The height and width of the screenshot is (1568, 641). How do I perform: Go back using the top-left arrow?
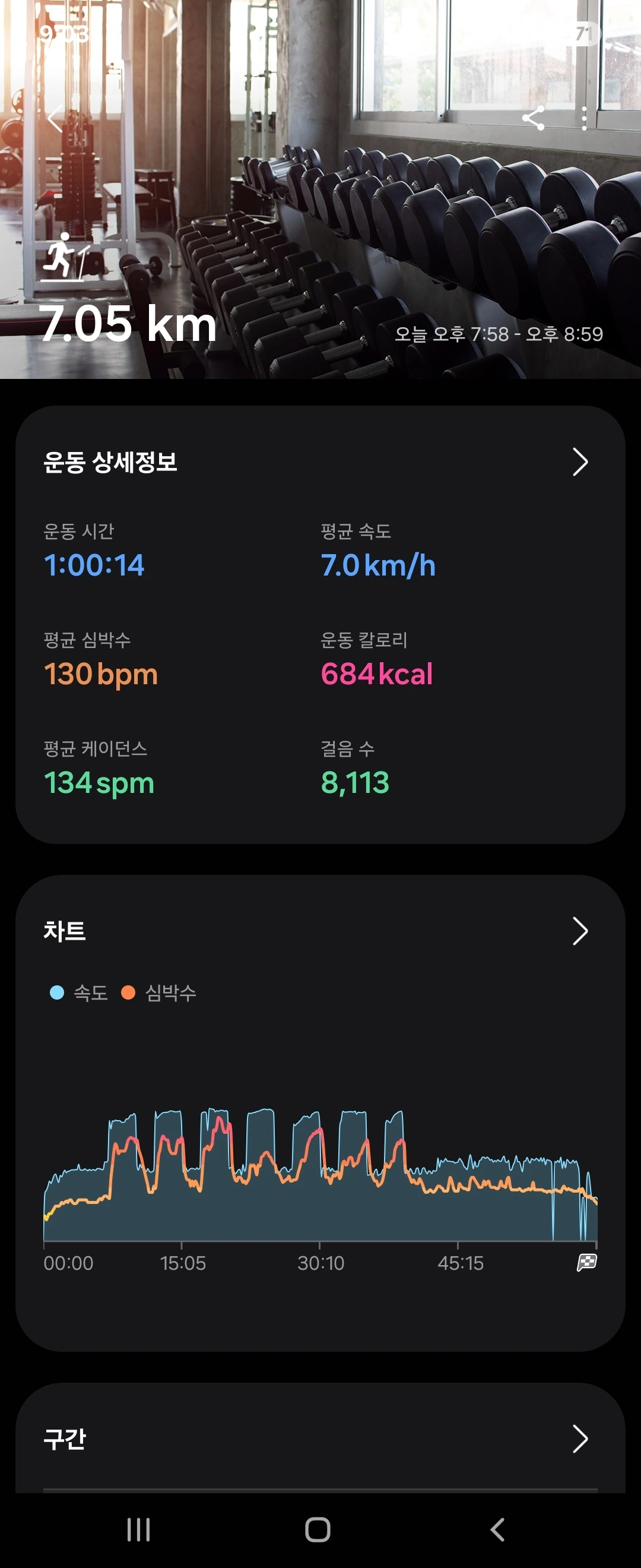point(55,119)
